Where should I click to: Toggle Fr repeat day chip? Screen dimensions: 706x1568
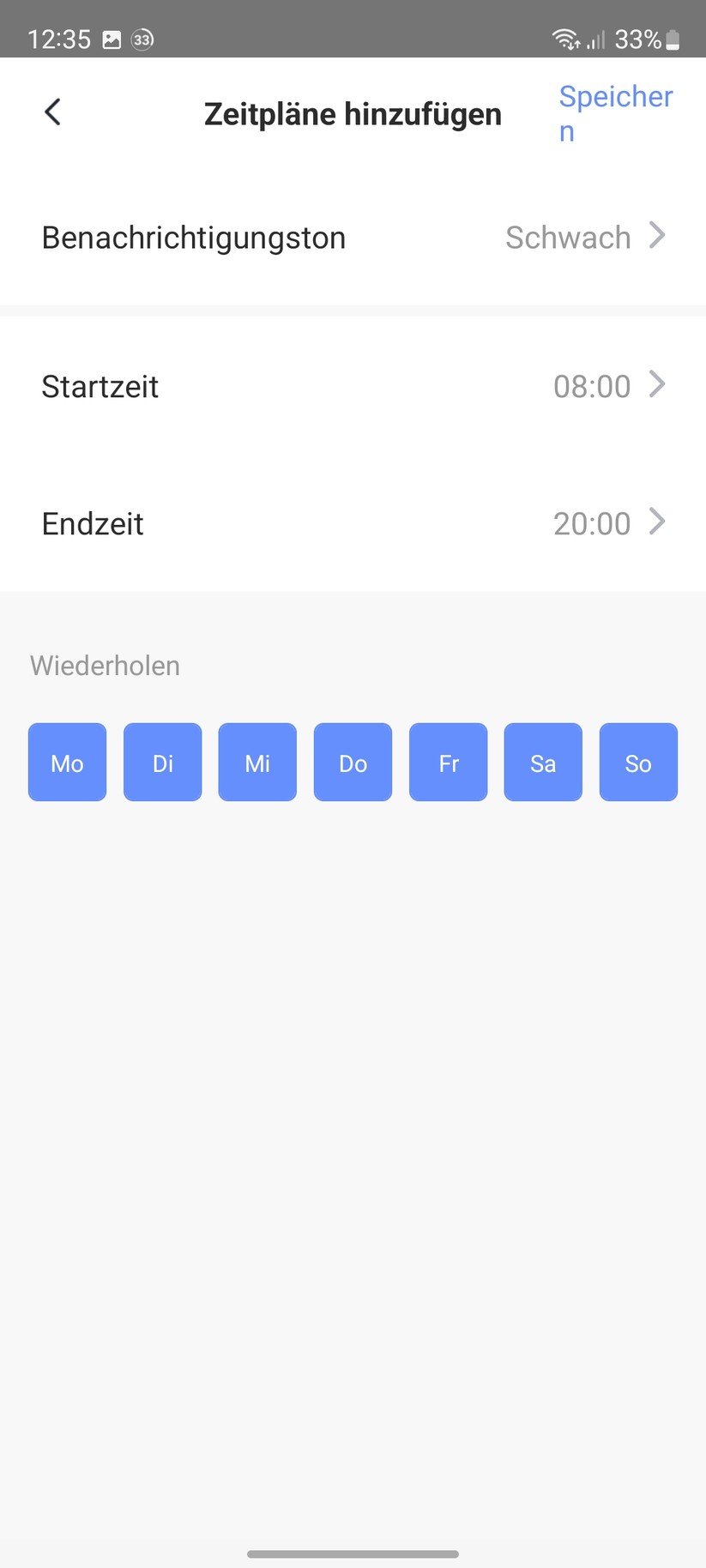point(448,763)
